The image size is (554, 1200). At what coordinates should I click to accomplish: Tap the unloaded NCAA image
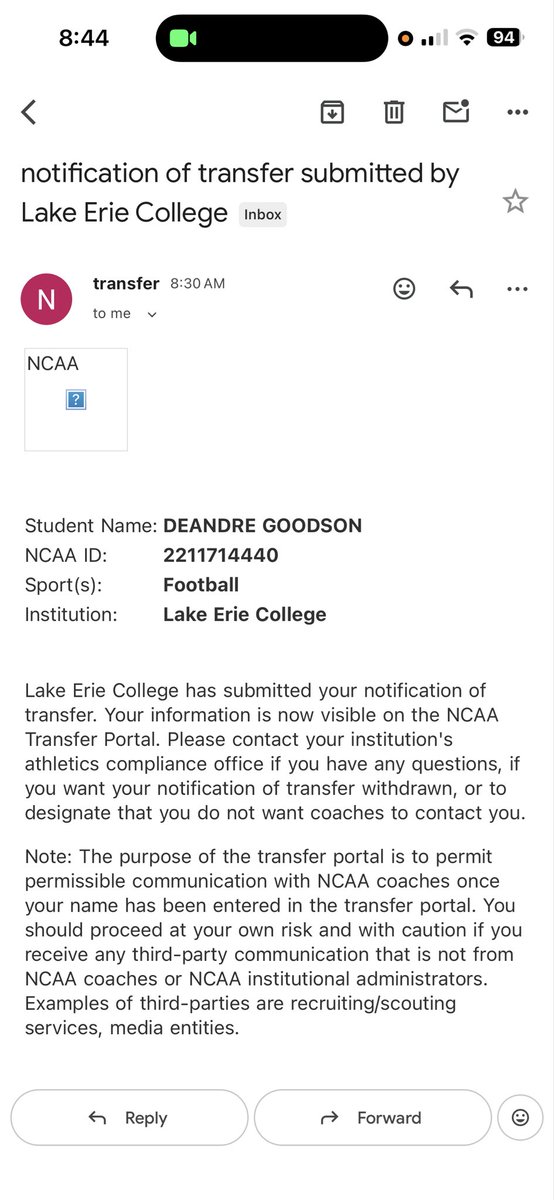(76, 399)
